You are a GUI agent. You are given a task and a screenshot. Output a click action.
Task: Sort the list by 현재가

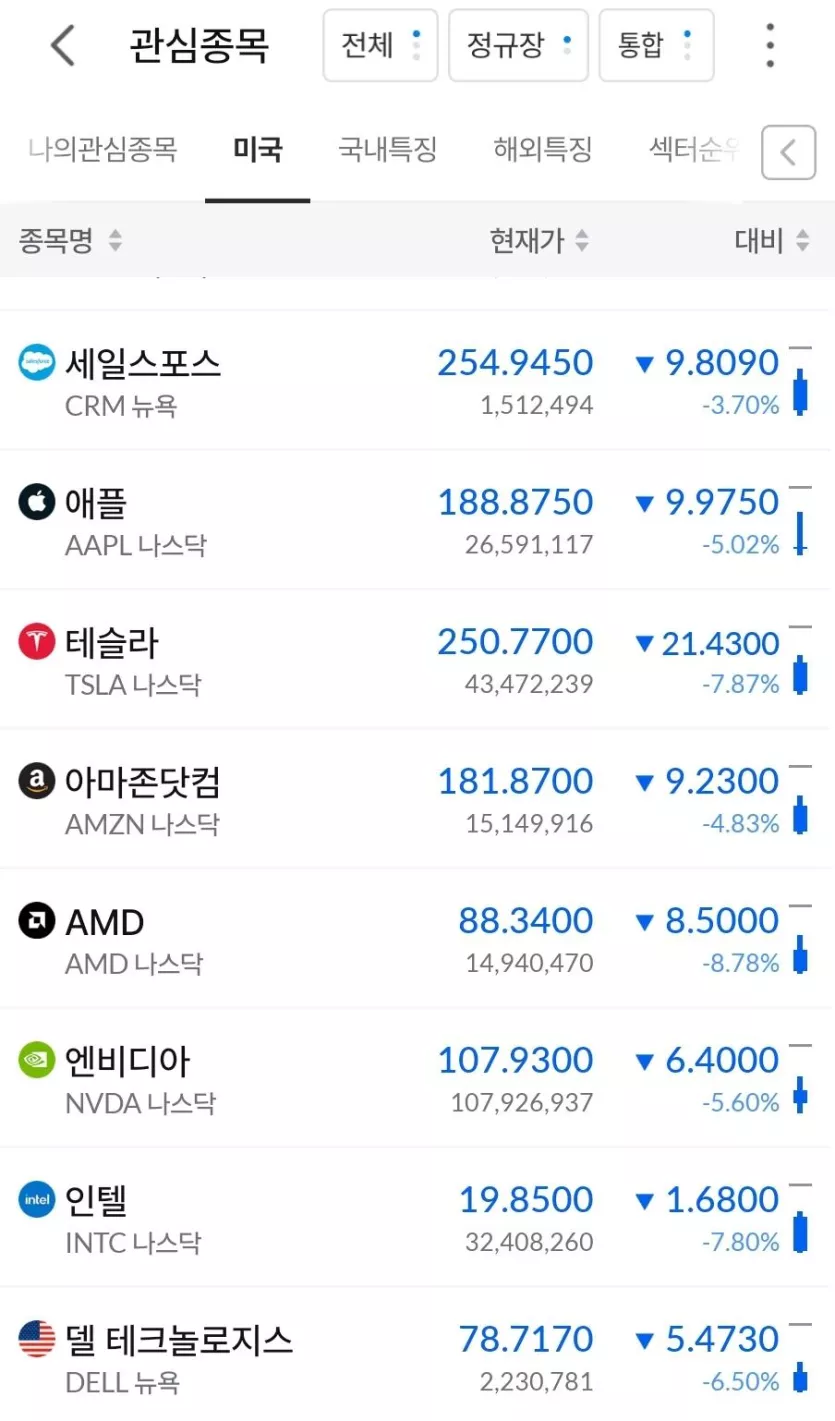[x=539, y=240]
